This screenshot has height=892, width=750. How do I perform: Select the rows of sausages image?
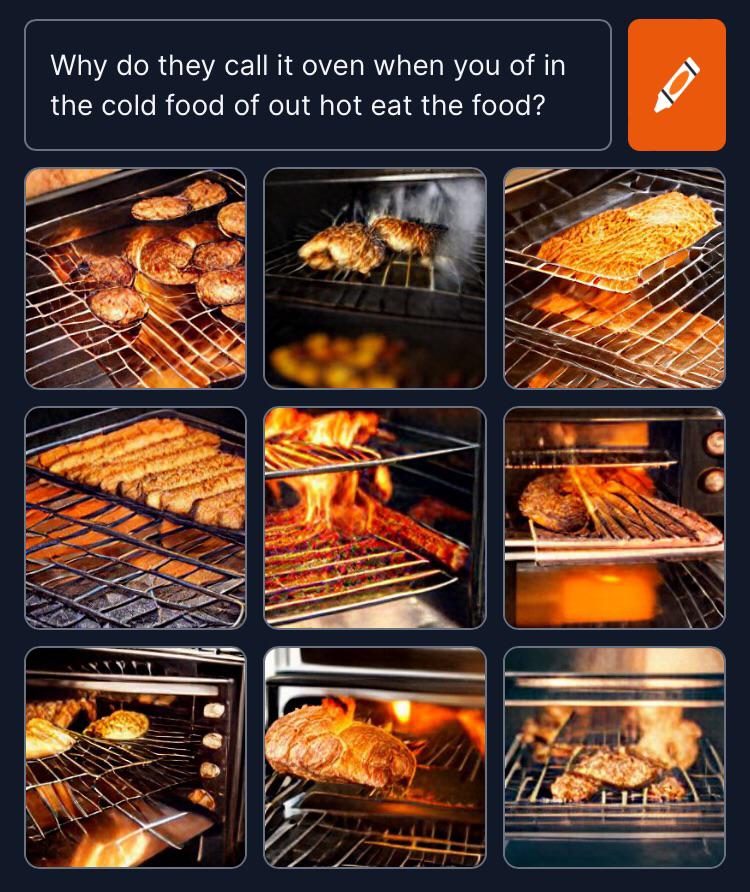pos(133,518)
